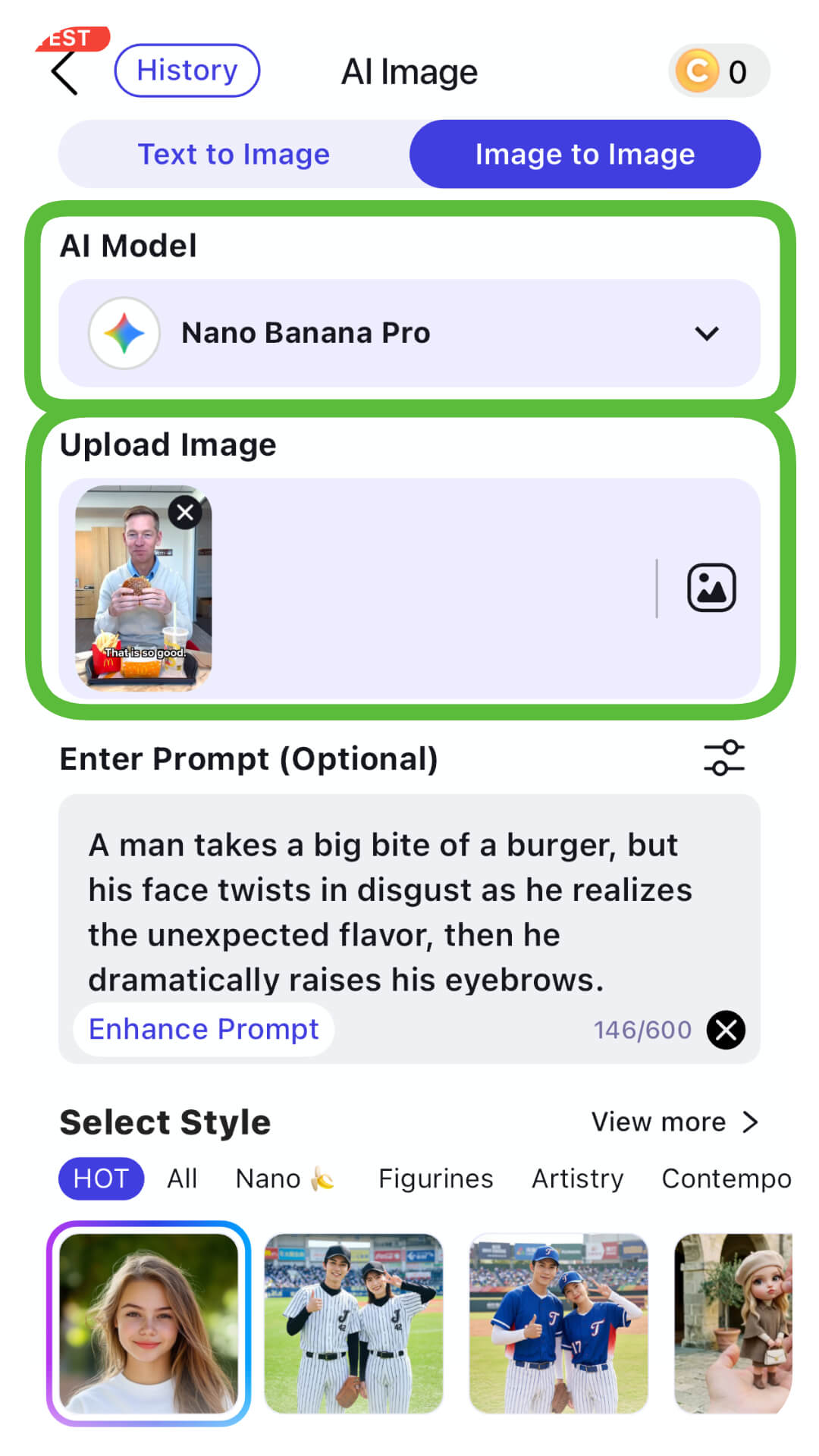This screenshot has height=1456, width=819.
Task: Filter styles by Artistry
Action: point(577,1178)
